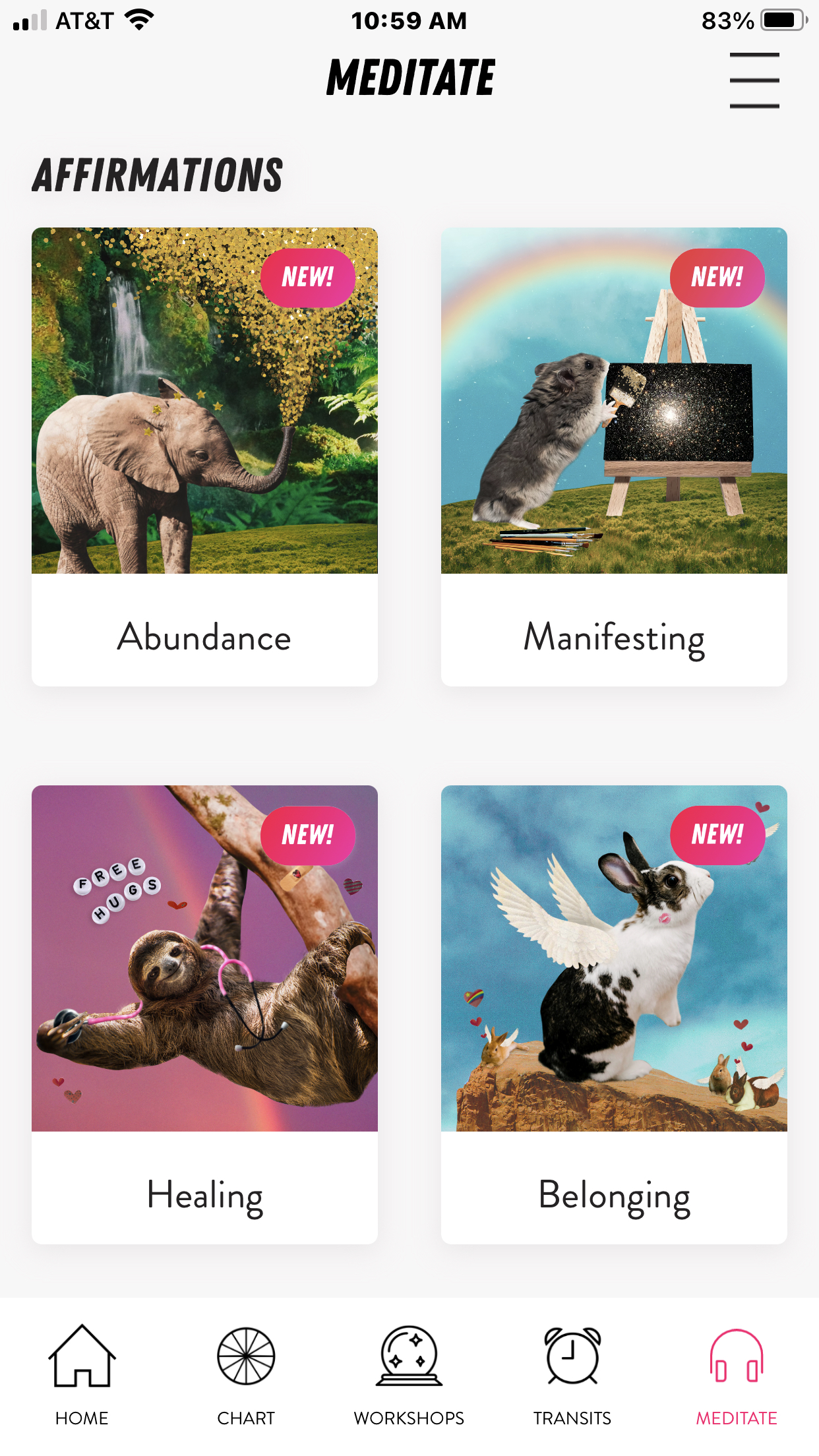The image size is (819, 1456).
Task: Switch to the Chart tab
Action: click(x=246, y=1376)
